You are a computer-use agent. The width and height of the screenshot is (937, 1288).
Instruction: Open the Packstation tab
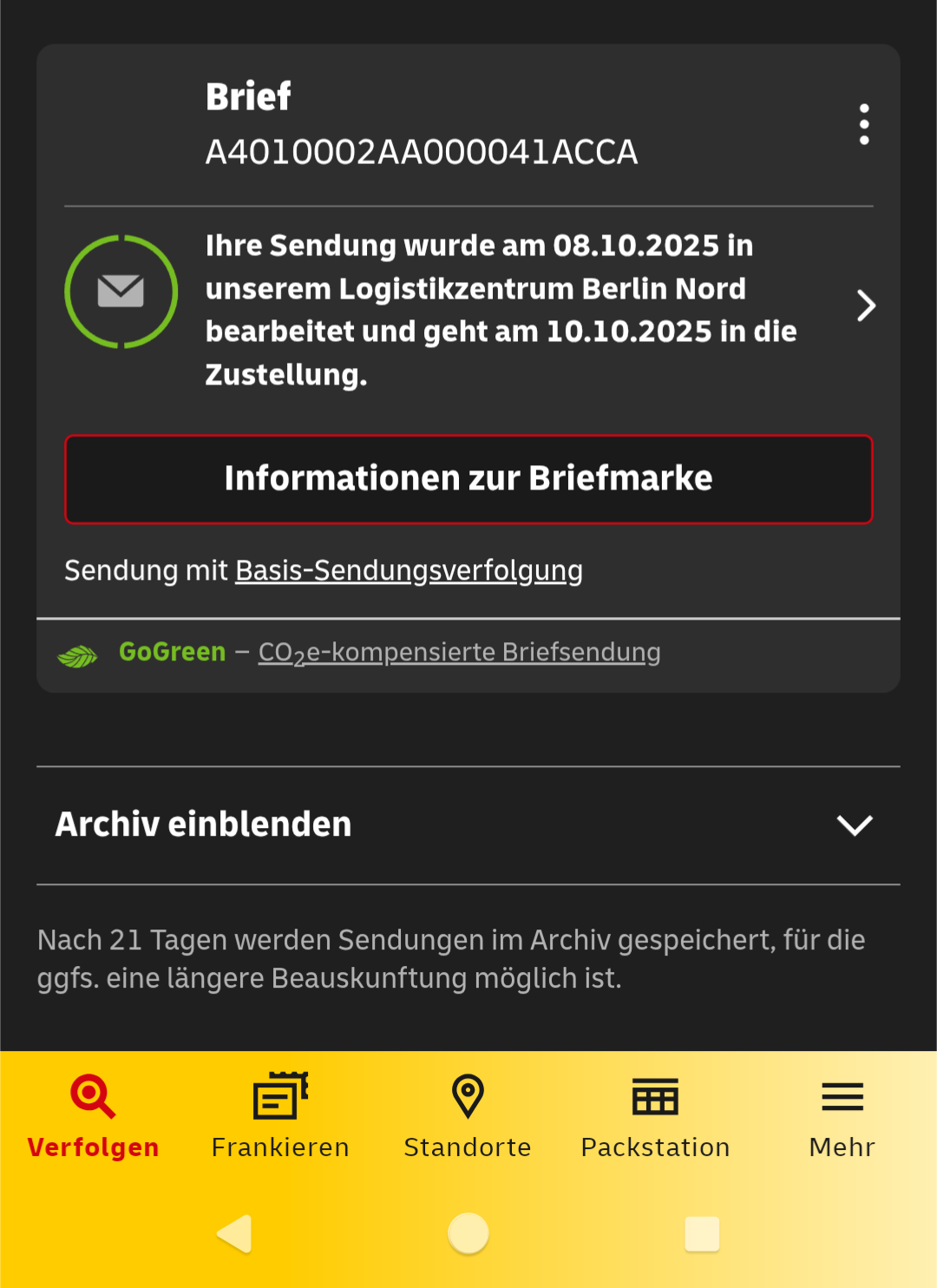click(x=655, y=1116)
